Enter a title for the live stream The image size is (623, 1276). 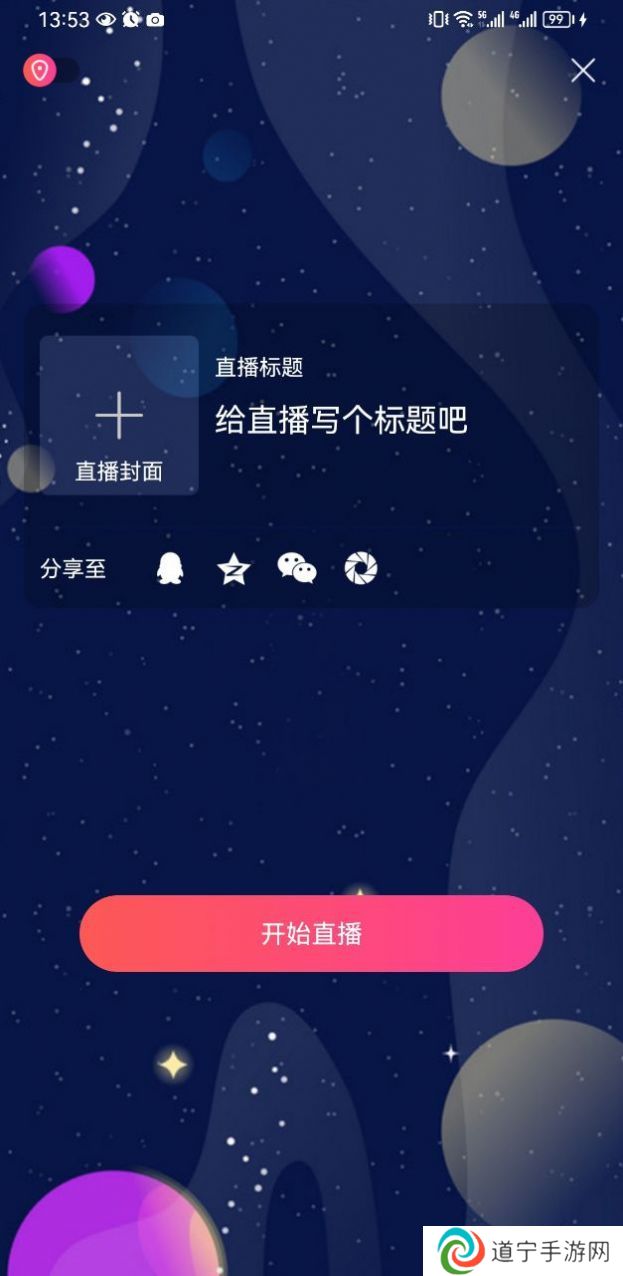(341, 420)
